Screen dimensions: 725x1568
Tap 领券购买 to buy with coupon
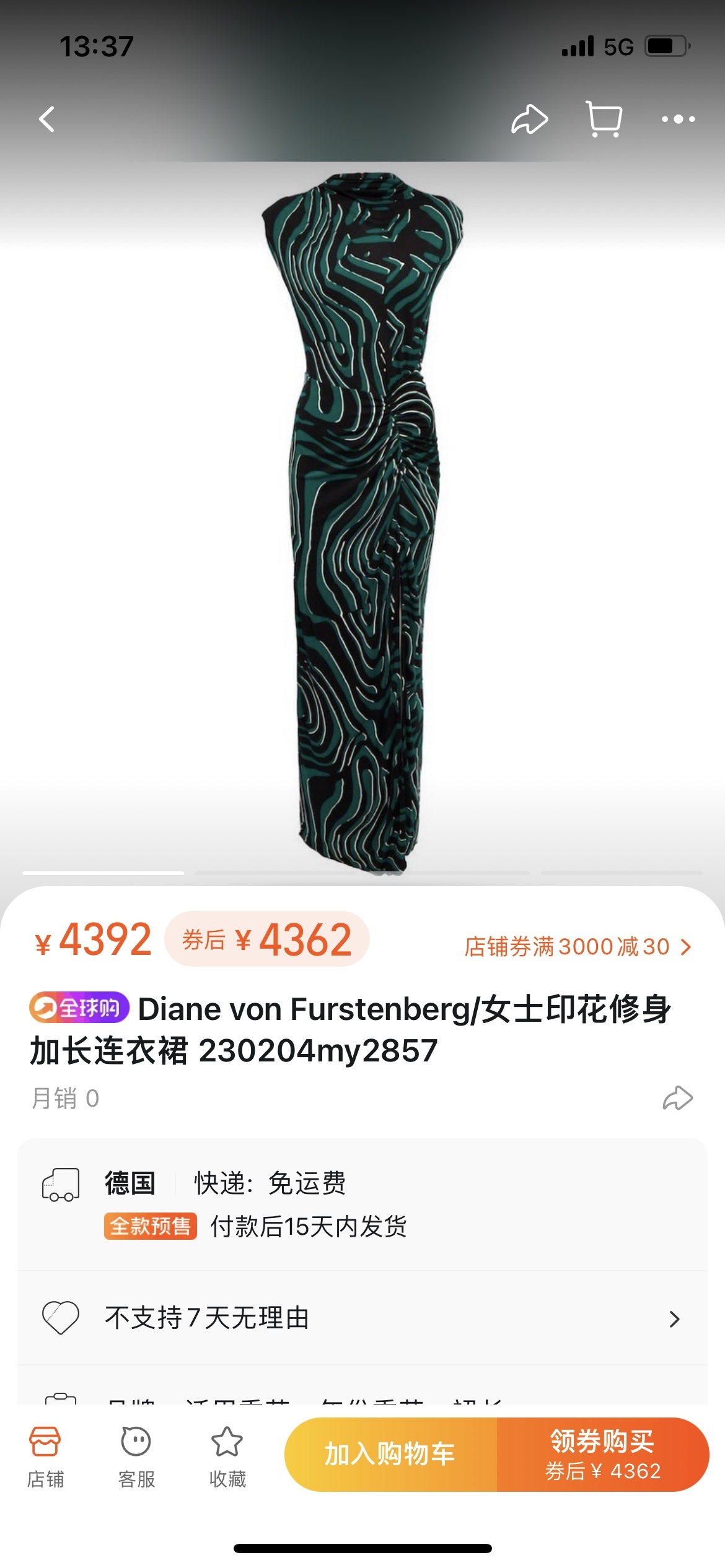pyautogui.click(x=602, y=1454)
